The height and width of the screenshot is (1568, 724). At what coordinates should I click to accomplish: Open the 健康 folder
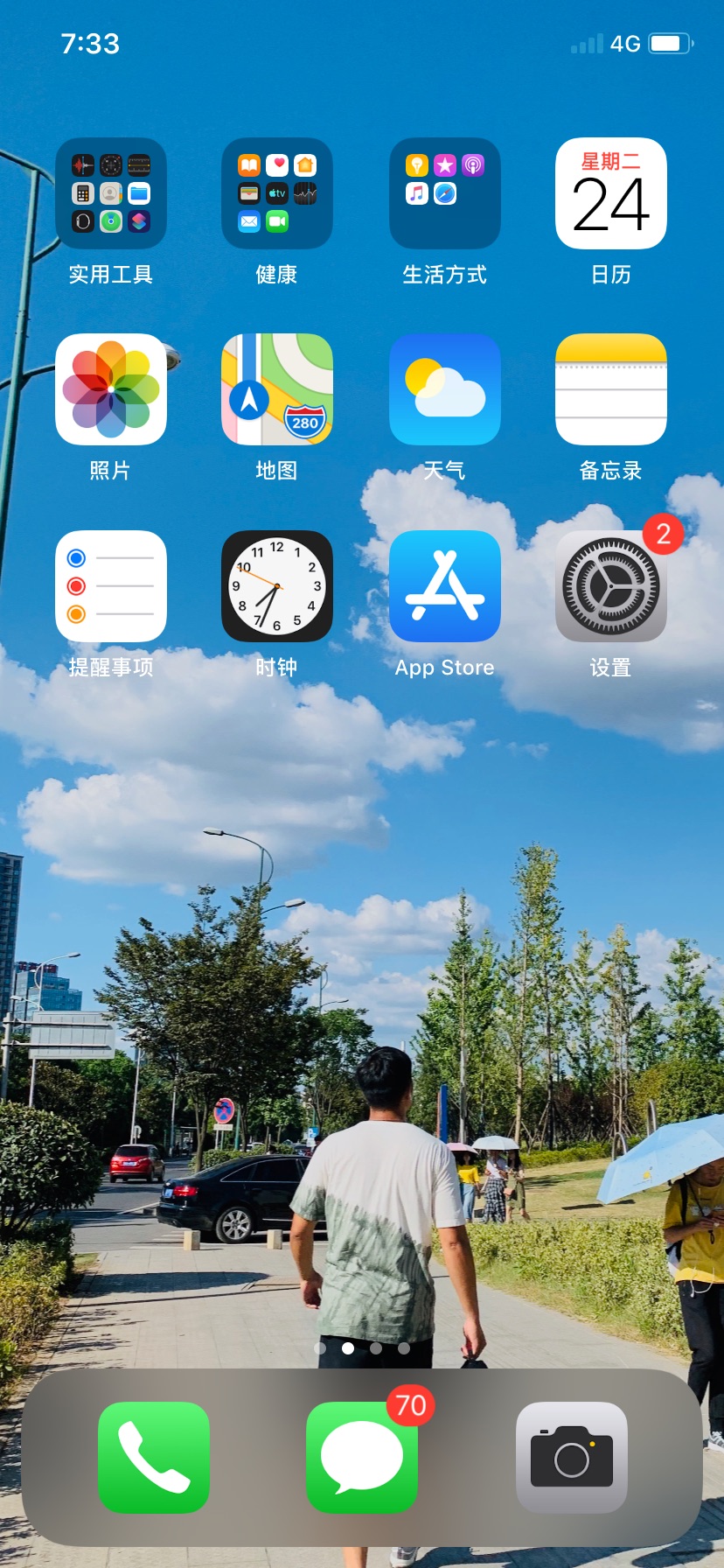[x=277, y=193]
